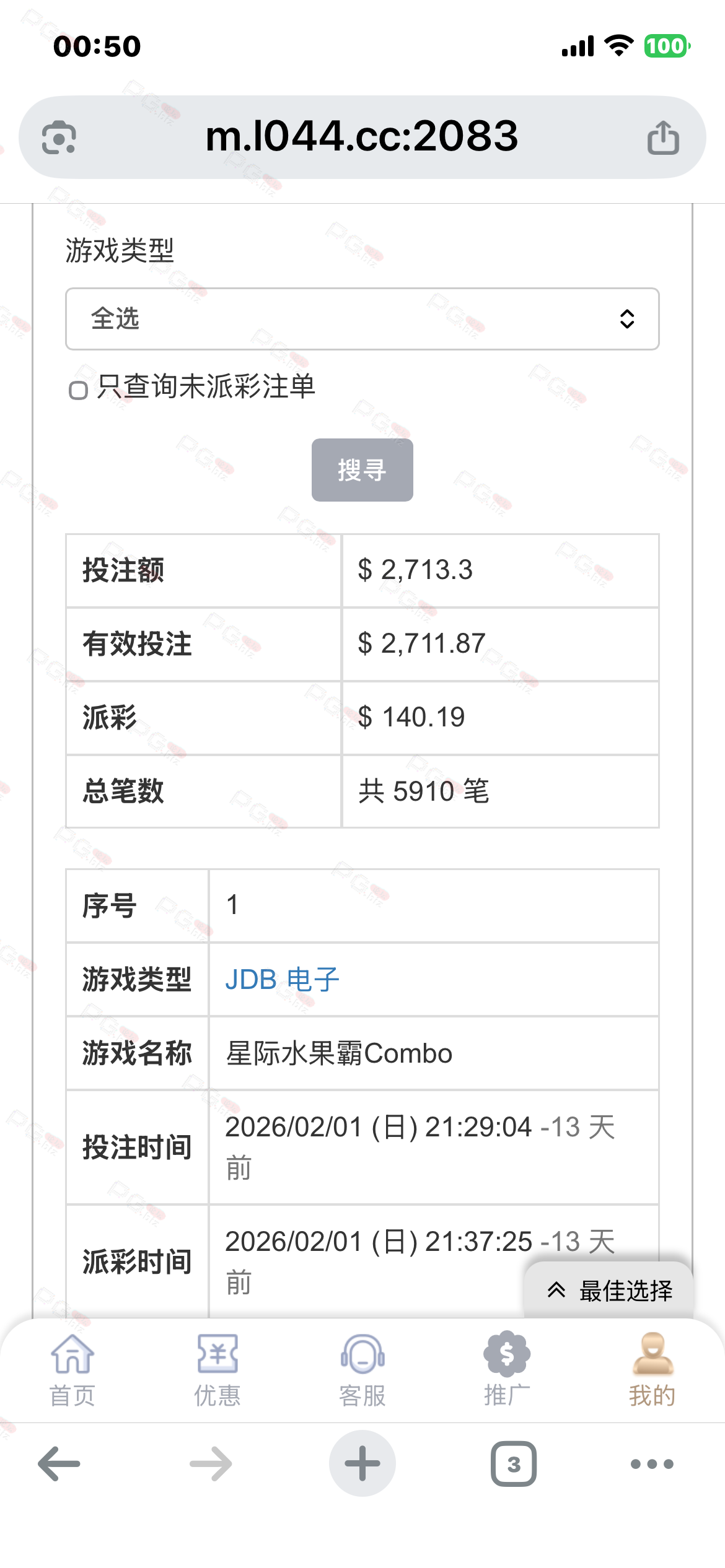725x1568 pixels.
Task: Switch to the 推广 promotion tab
Action: tap(507, 1370)
